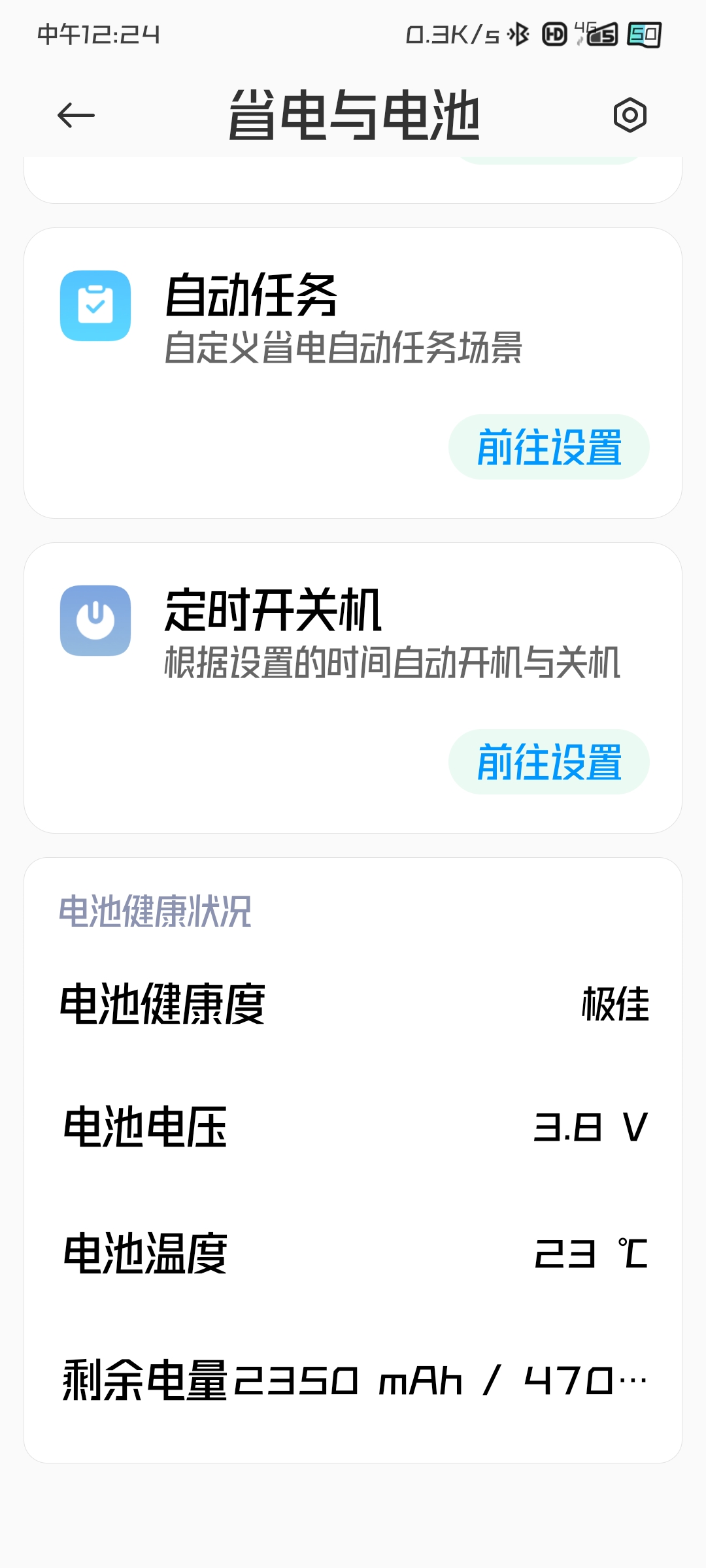Tap 前往设置 for 定时开关机
The image size is (706, 1568).
coord(548,762)
